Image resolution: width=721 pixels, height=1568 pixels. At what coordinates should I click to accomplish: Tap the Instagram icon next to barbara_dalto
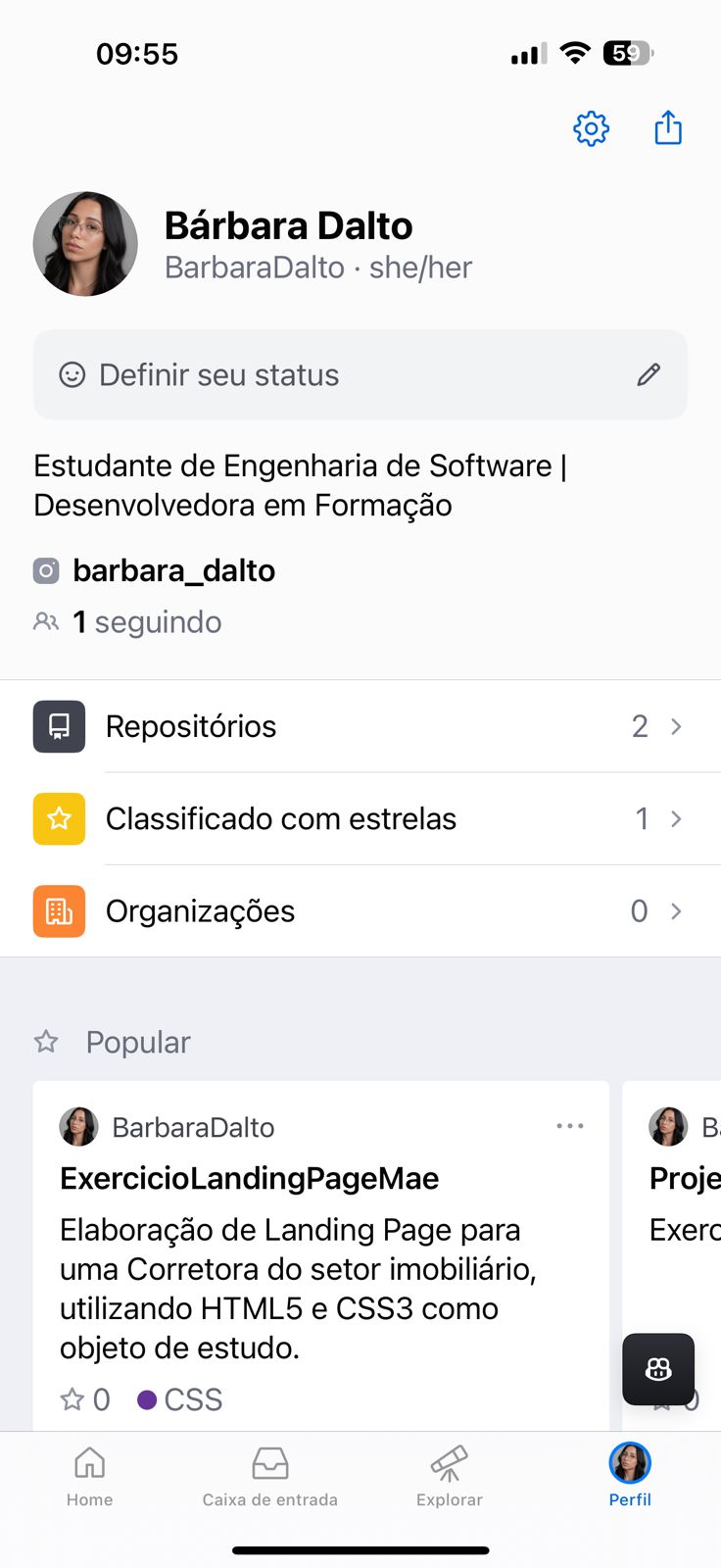click(45, 570)
